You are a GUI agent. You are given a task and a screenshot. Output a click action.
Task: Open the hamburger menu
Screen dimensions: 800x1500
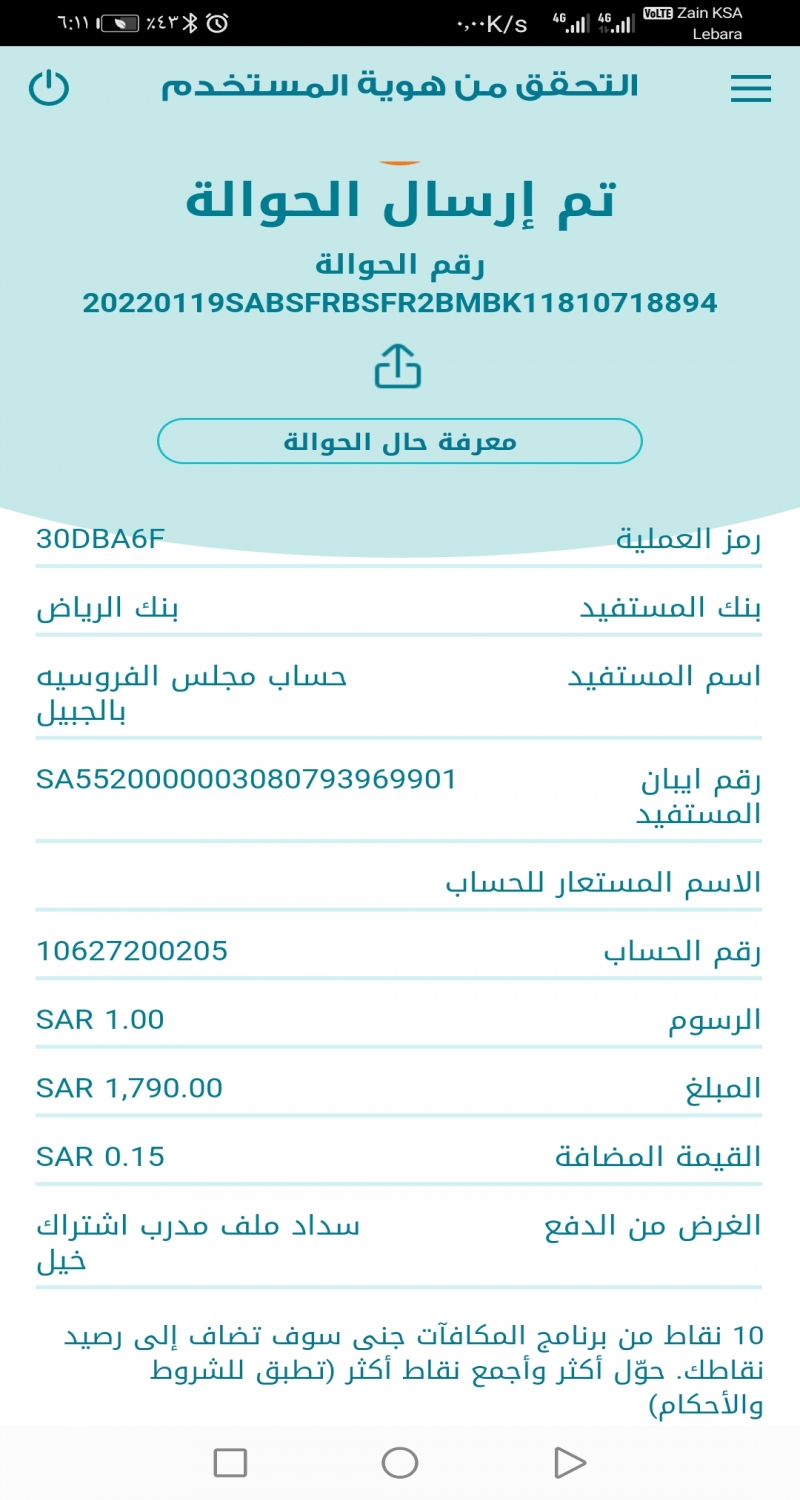pyautogui.click(x=750, y=89)
